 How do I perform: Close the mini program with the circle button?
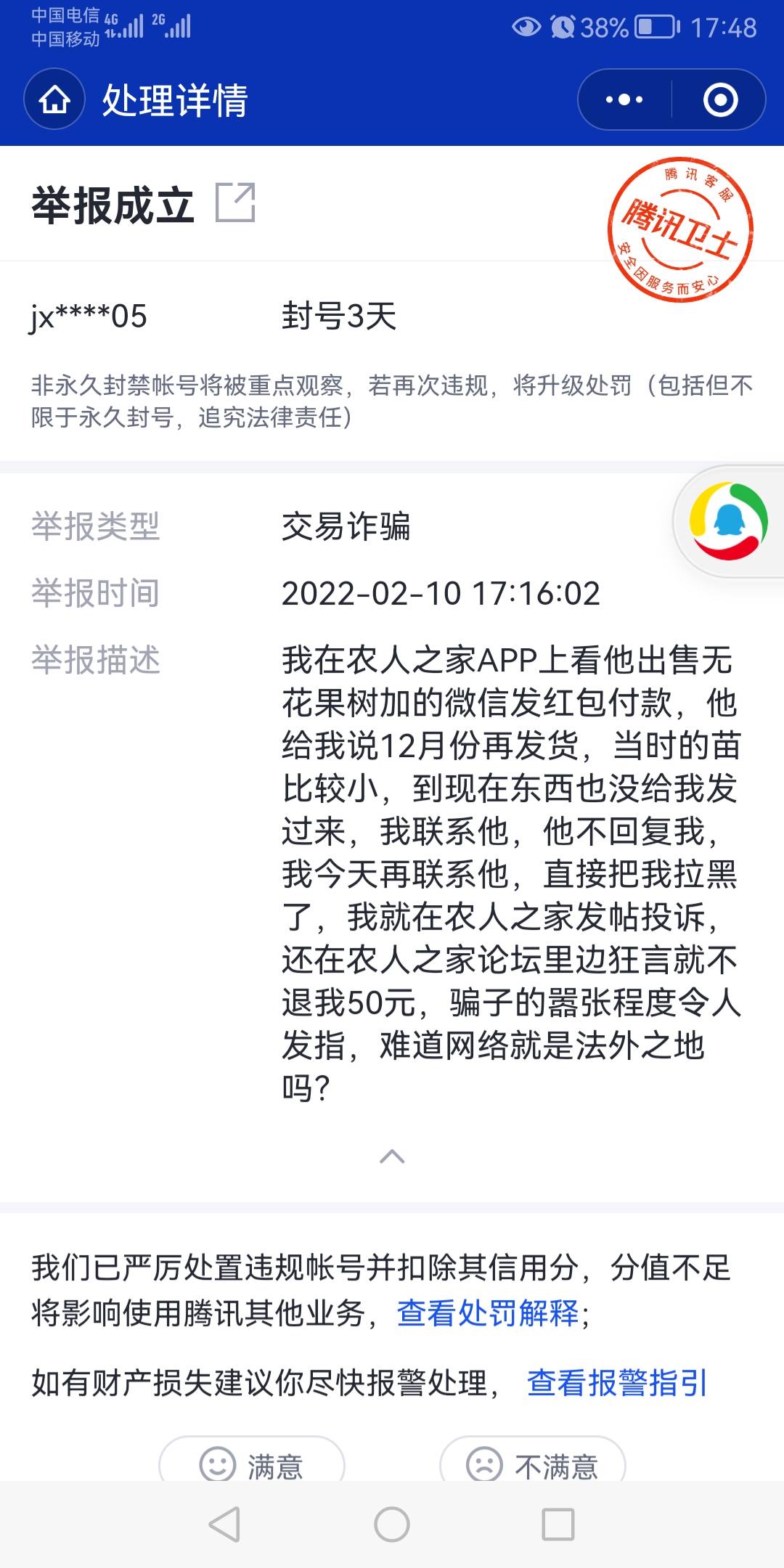coord(720,99)
